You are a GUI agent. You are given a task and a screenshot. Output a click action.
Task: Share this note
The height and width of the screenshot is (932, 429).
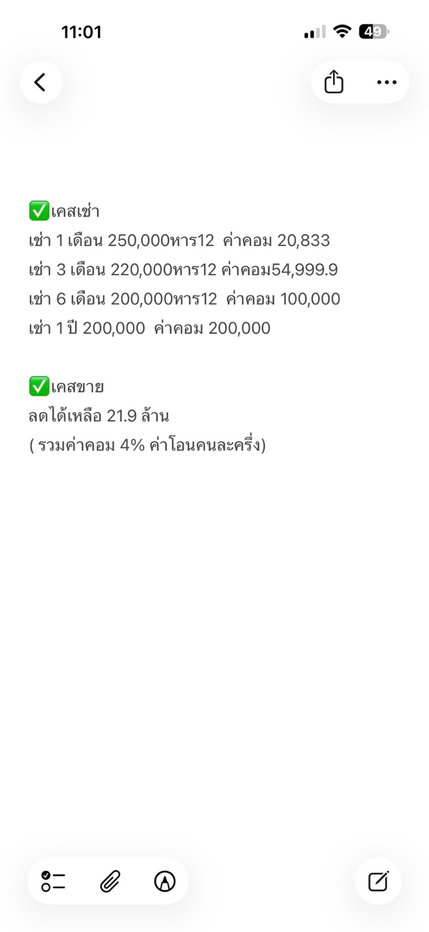(334, 82)
